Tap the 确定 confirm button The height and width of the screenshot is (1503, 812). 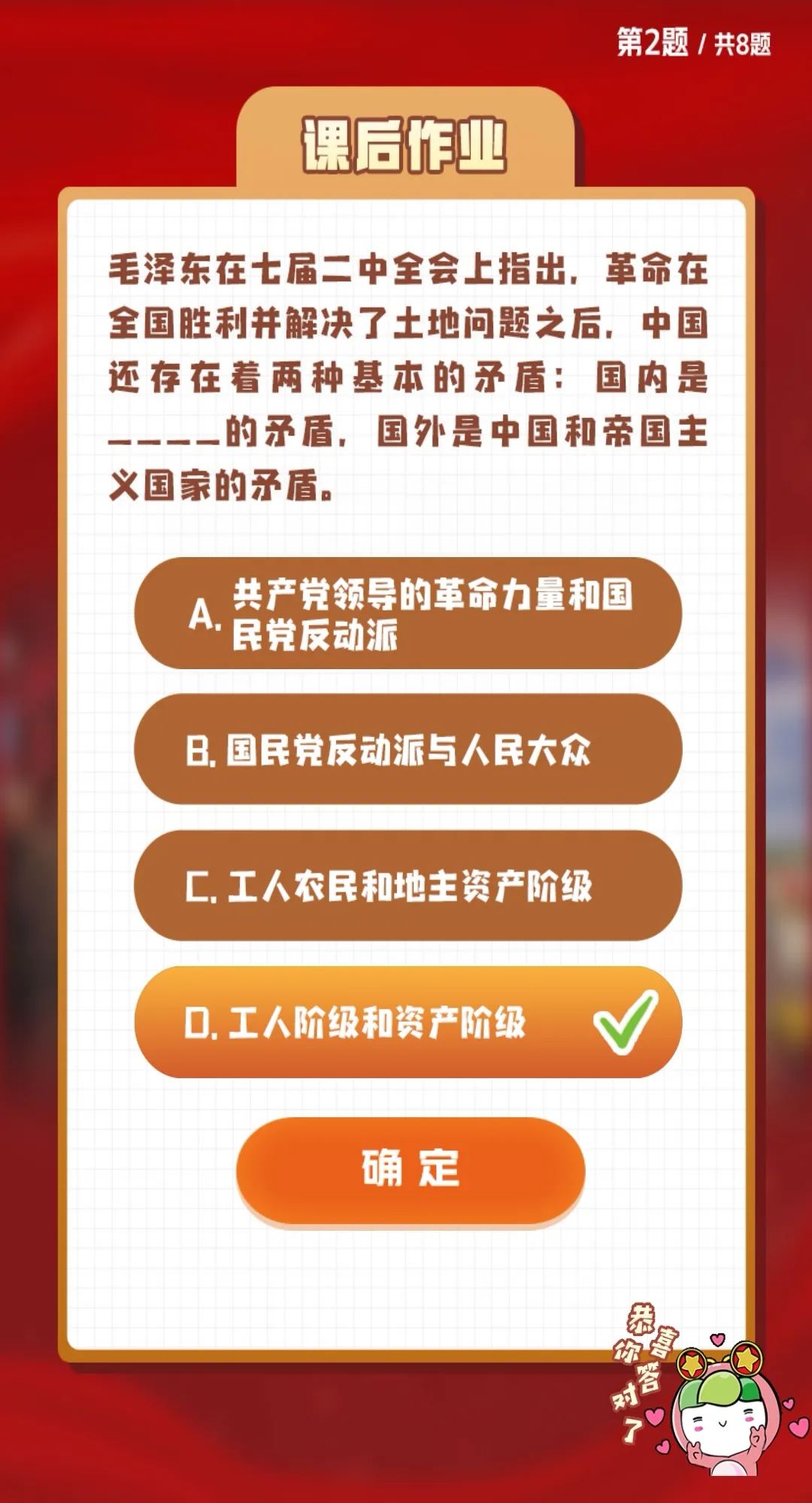411,1169
